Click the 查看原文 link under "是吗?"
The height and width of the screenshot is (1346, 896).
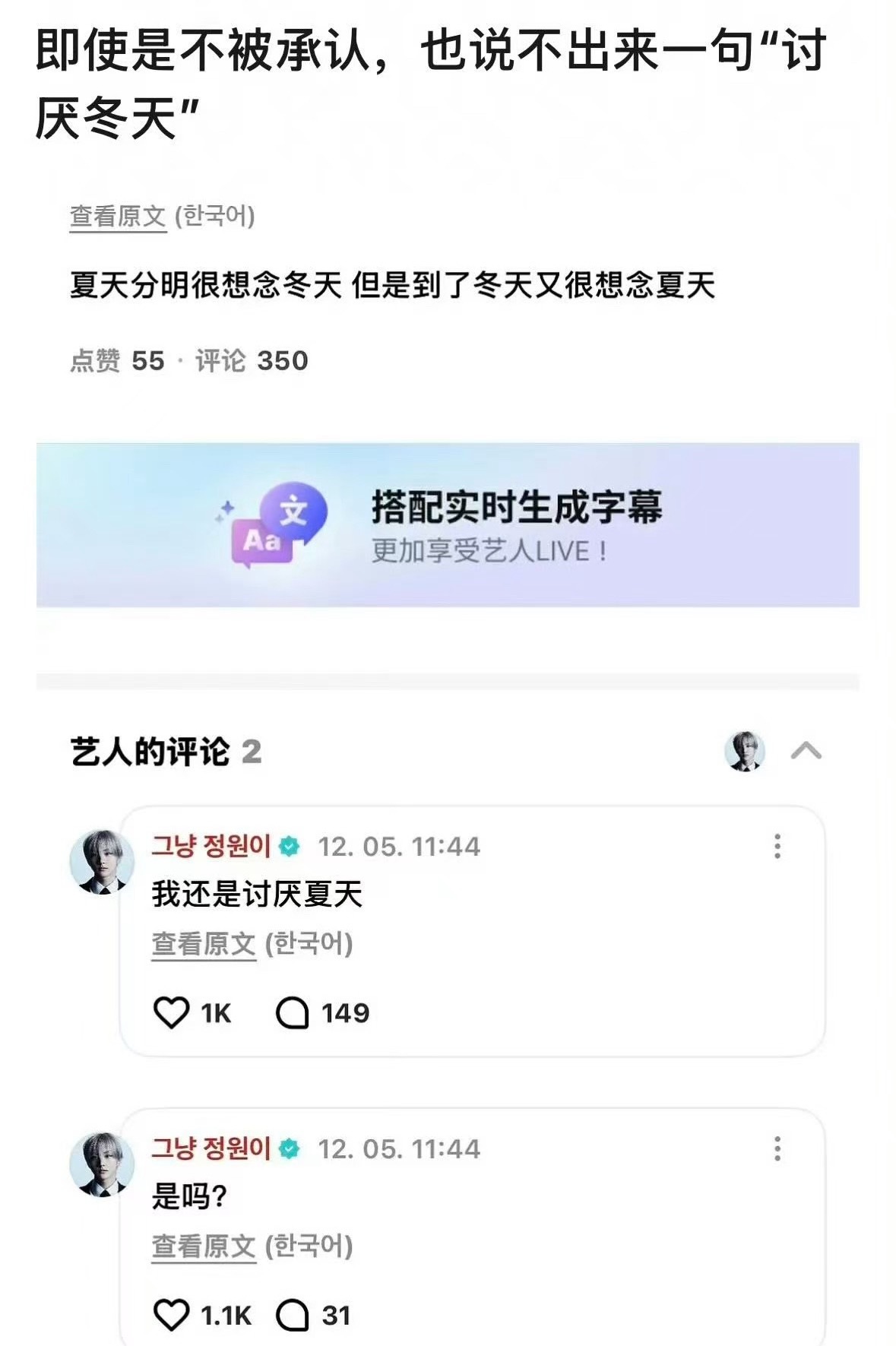coord(204,1245)
